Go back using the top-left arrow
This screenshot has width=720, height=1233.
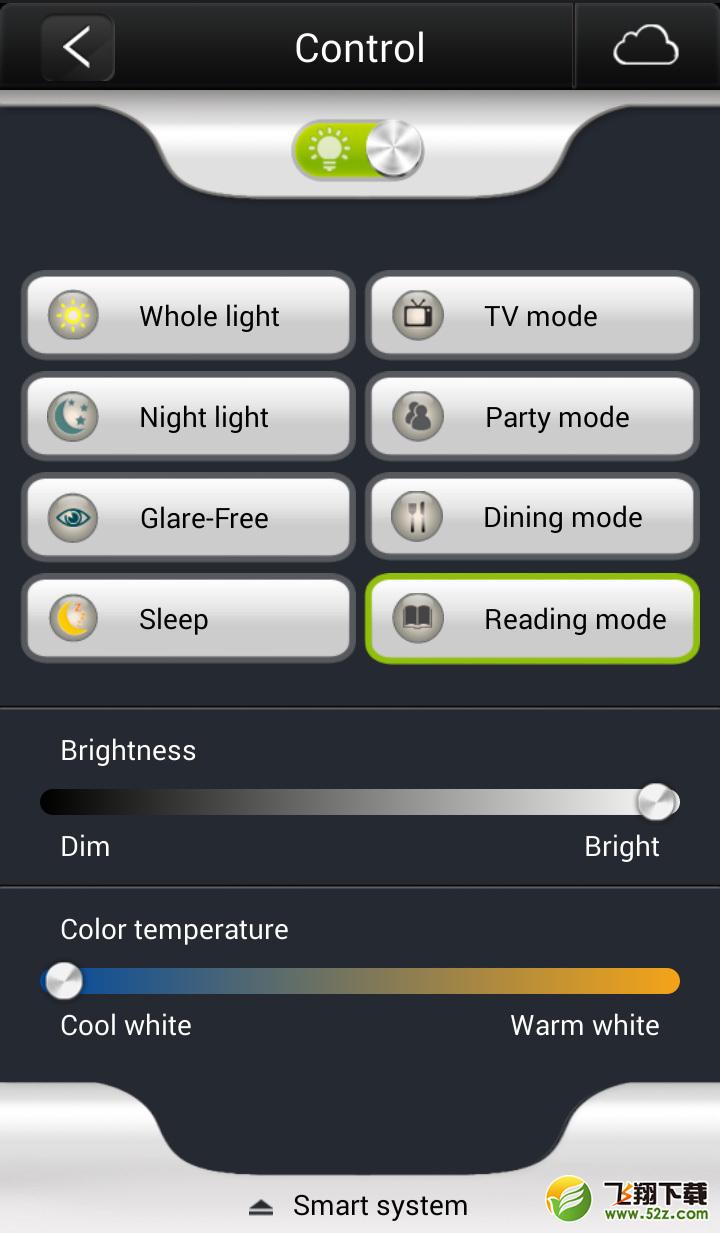[x=77, y=47]
